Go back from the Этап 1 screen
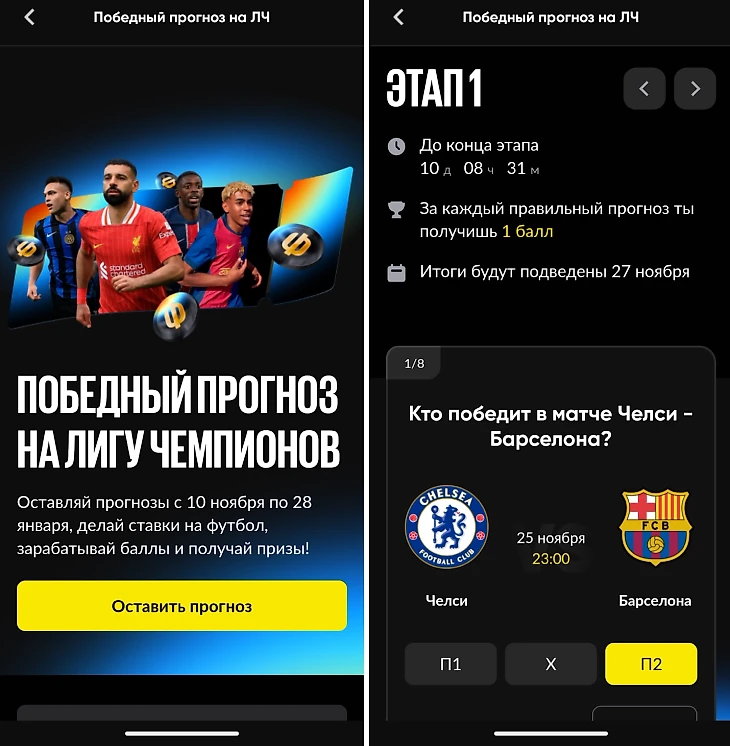The image size is (730, 746). click(399, 17)
